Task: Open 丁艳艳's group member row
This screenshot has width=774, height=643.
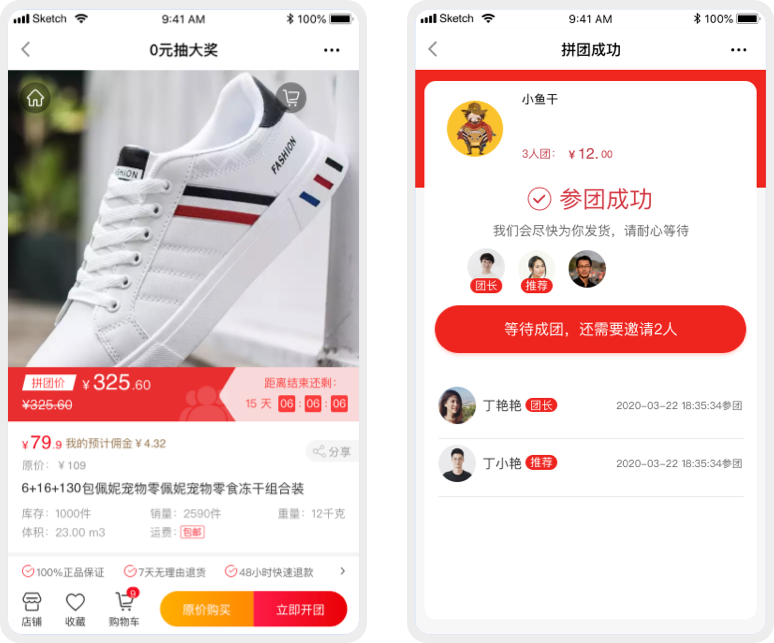Action: click(590, 406)
